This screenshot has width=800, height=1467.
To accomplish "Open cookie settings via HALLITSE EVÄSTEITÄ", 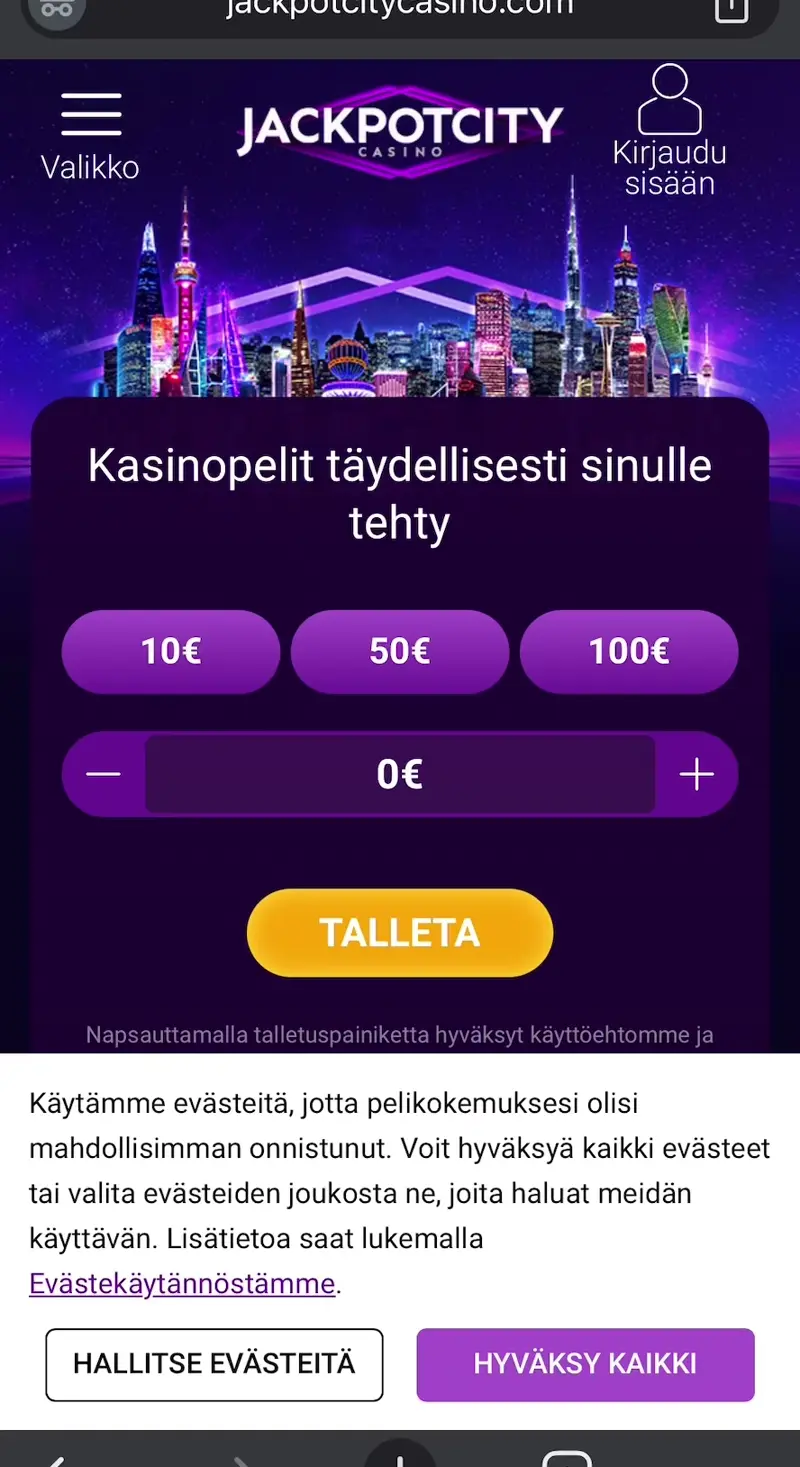I will coord(213,1363).
